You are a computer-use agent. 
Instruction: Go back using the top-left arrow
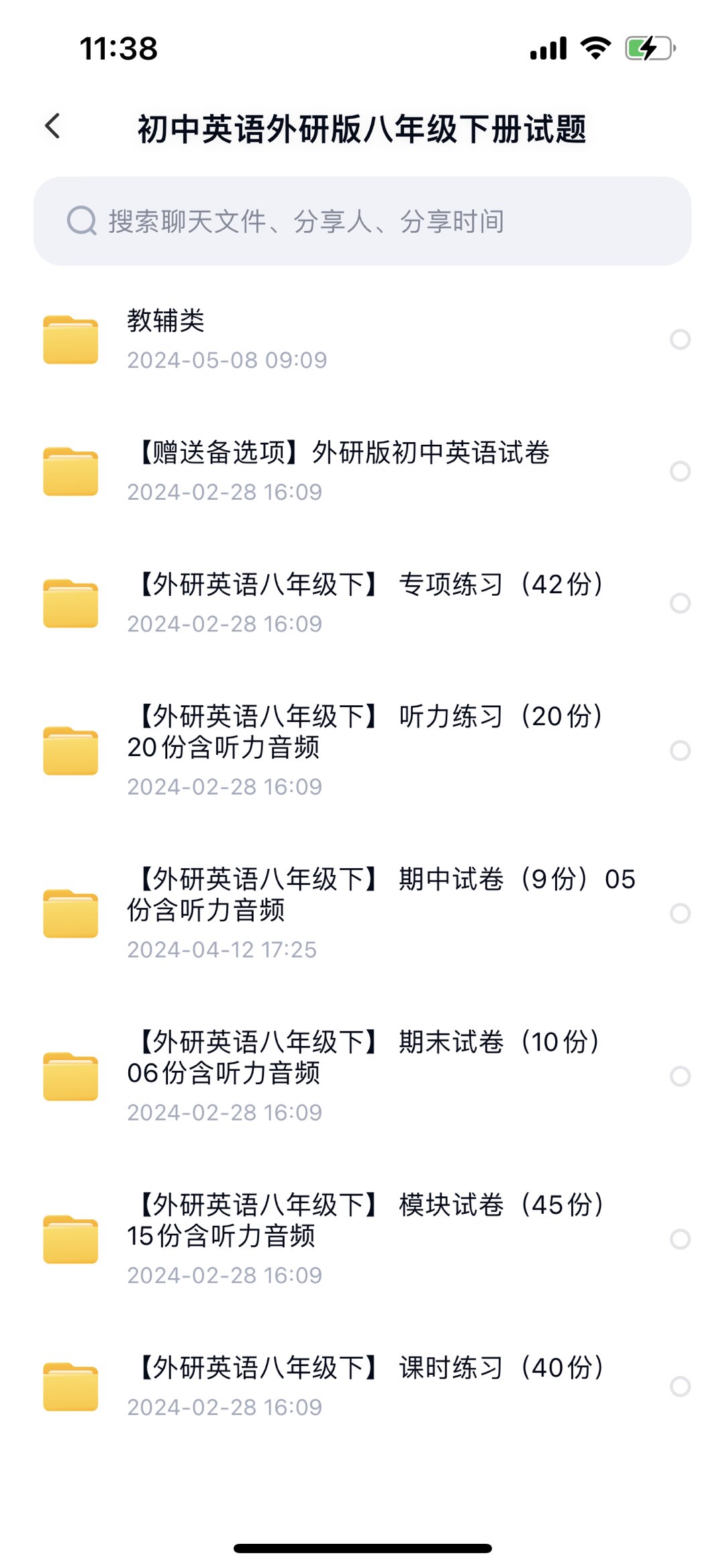coord(52,126)
